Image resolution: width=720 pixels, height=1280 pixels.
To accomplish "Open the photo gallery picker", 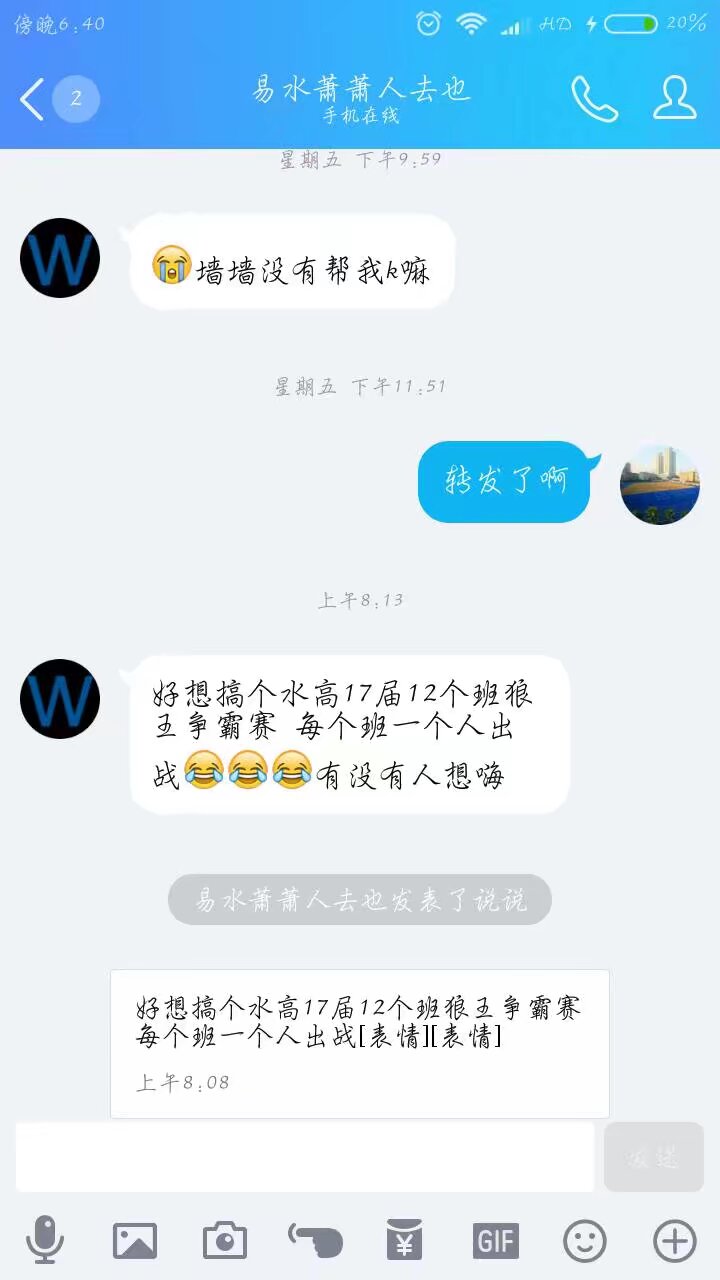I will coord(135,1241).
